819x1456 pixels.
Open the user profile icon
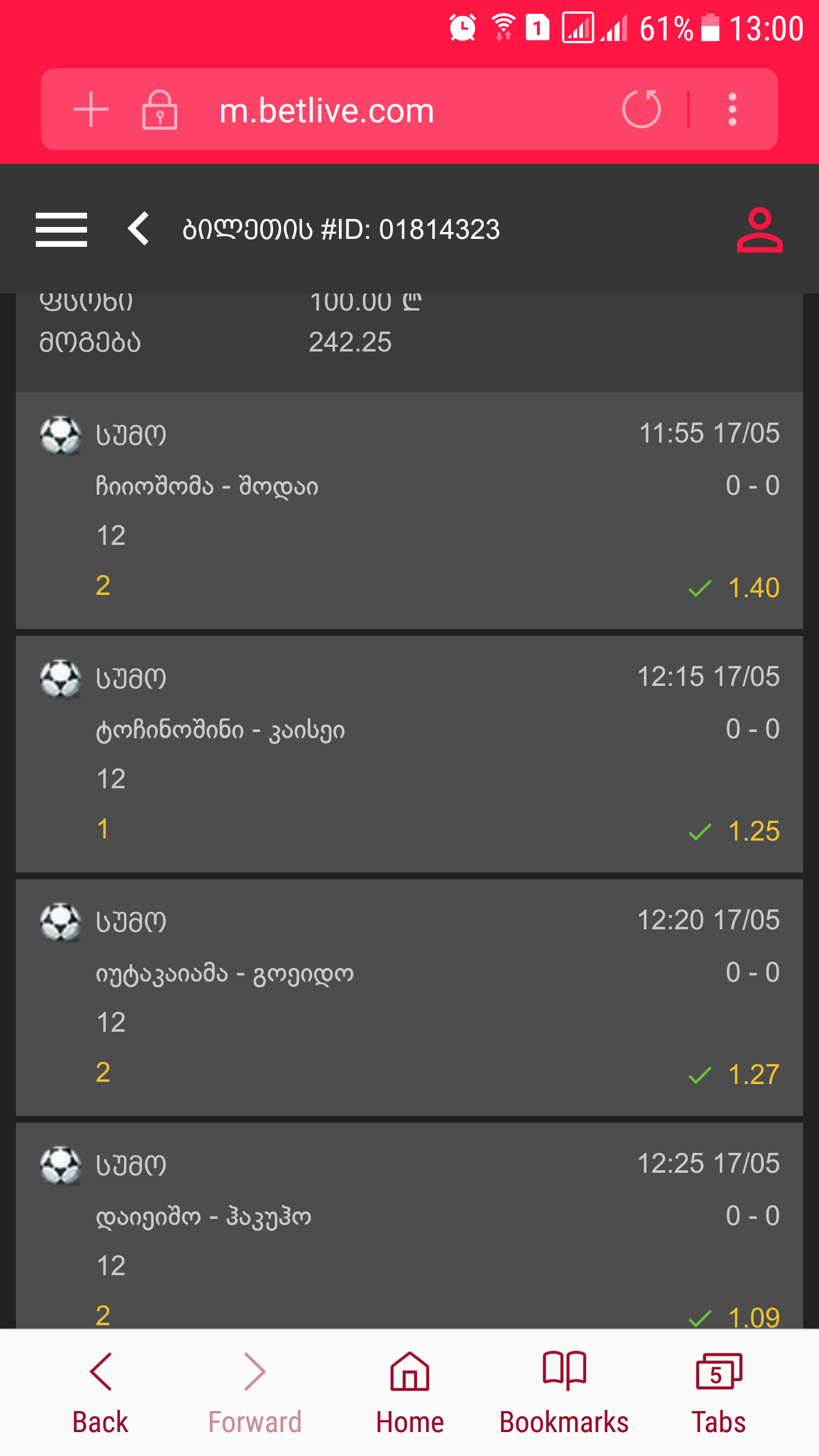[759, 229]
